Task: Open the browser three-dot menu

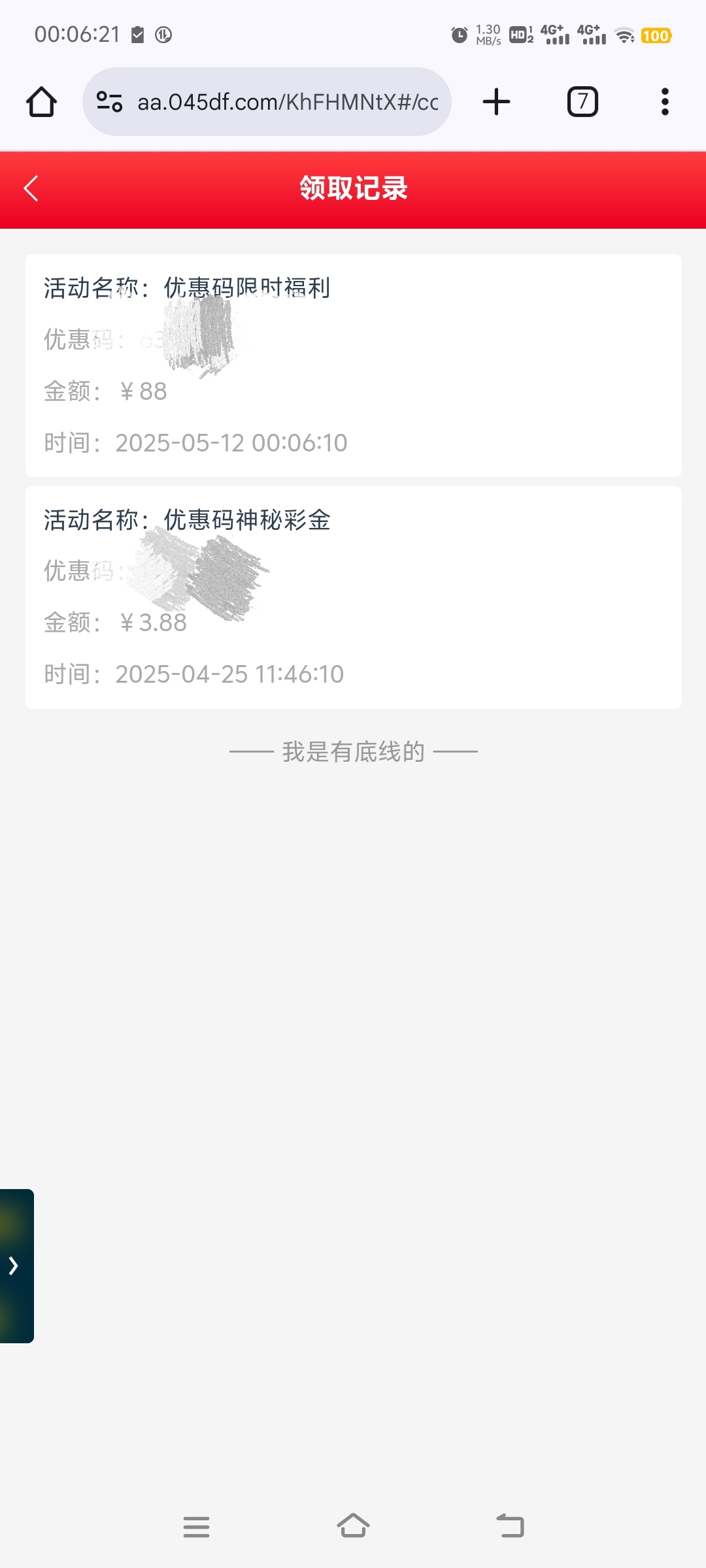Action: click(665, 102)
